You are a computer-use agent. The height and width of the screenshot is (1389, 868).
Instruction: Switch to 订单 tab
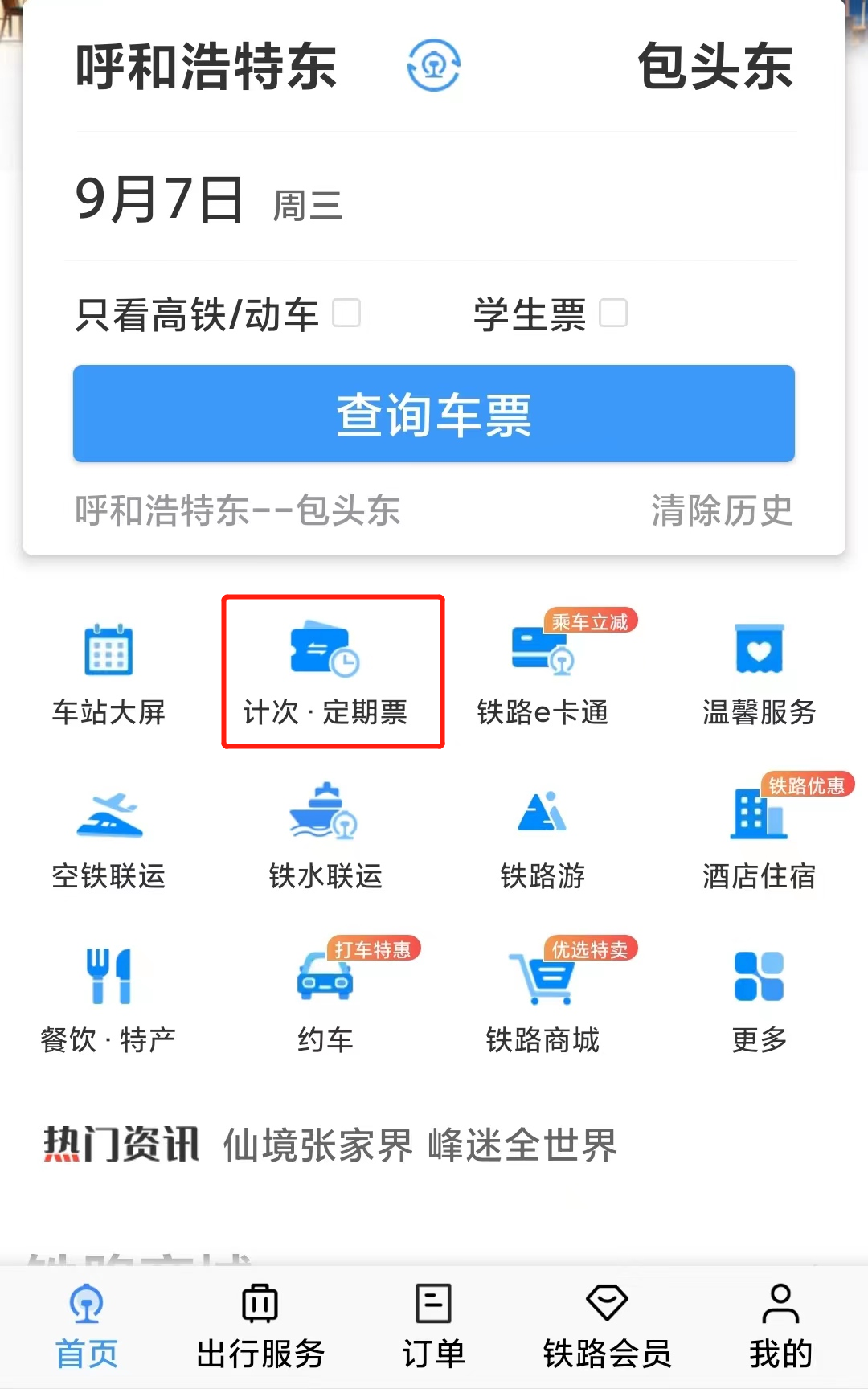click(x=434, y=1326)
